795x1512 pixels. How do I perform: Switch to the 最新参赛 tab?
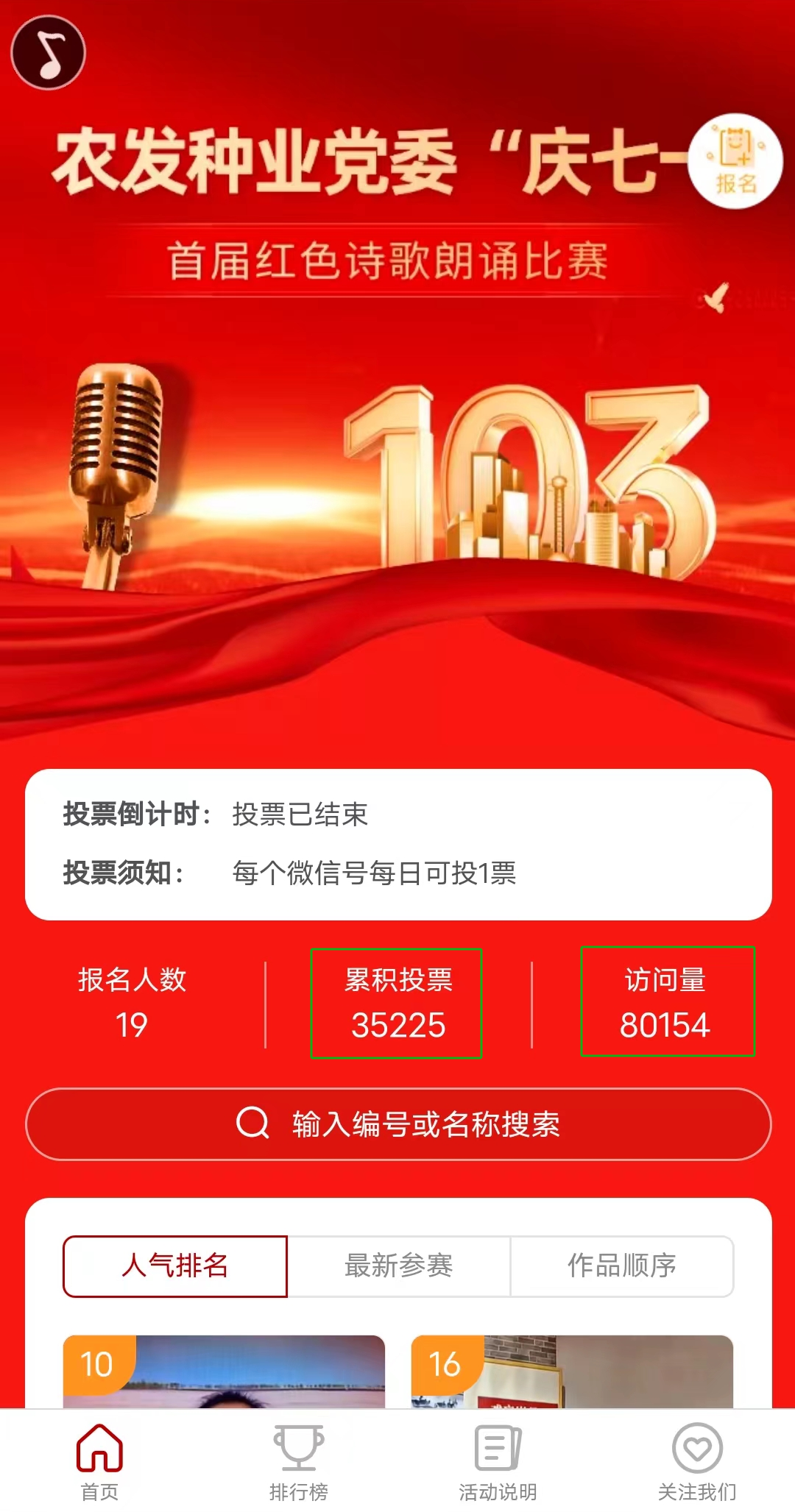tap(398, 1266)
